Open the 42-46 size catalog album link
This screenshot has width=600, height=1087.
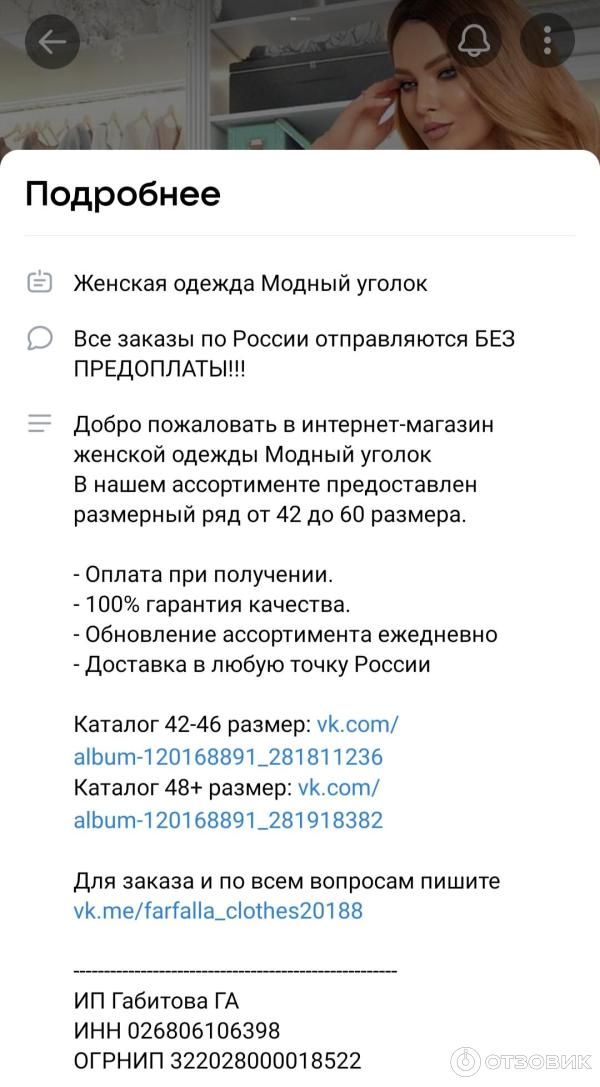coord(228,757)
